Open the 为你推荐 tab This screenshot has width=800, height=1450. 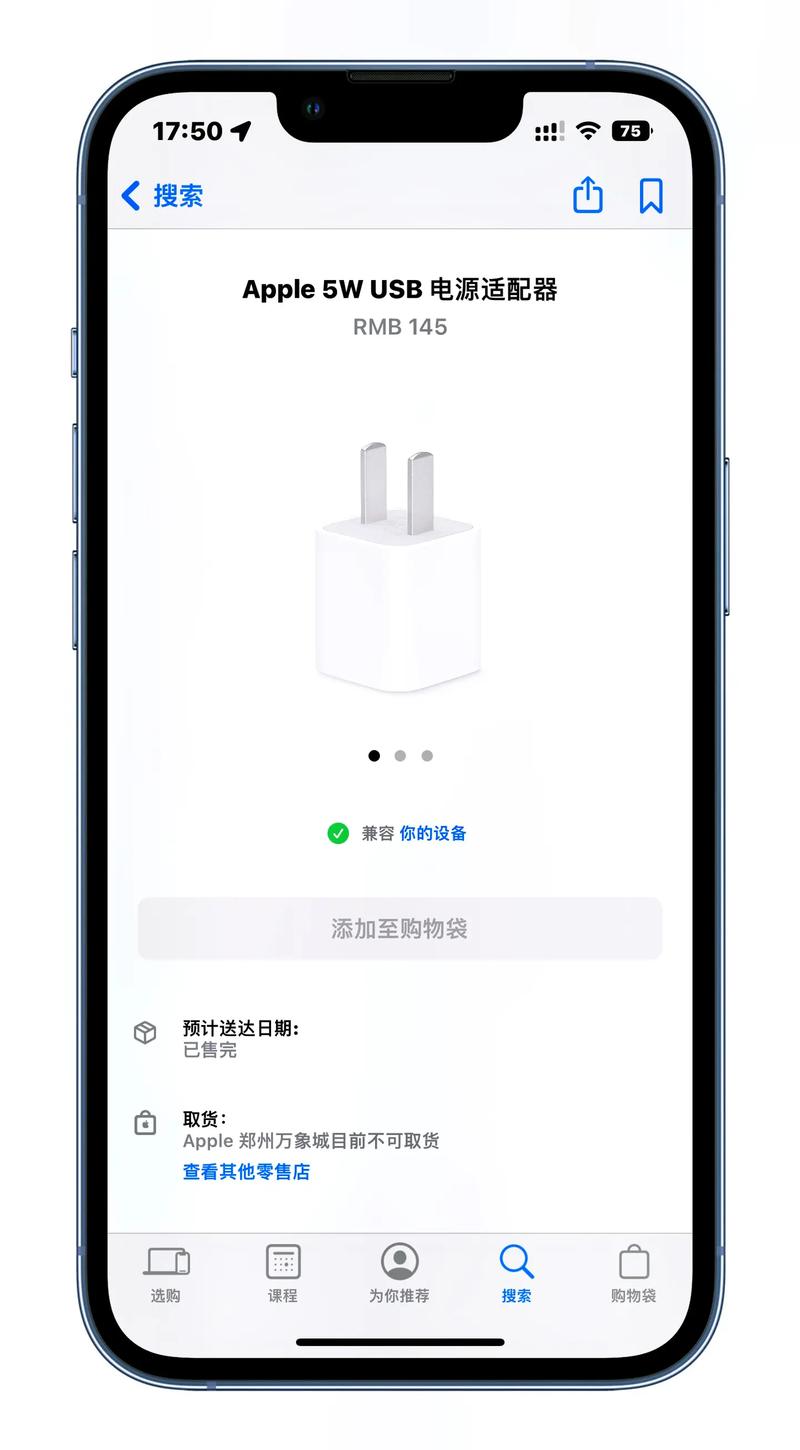(399, 1273)
